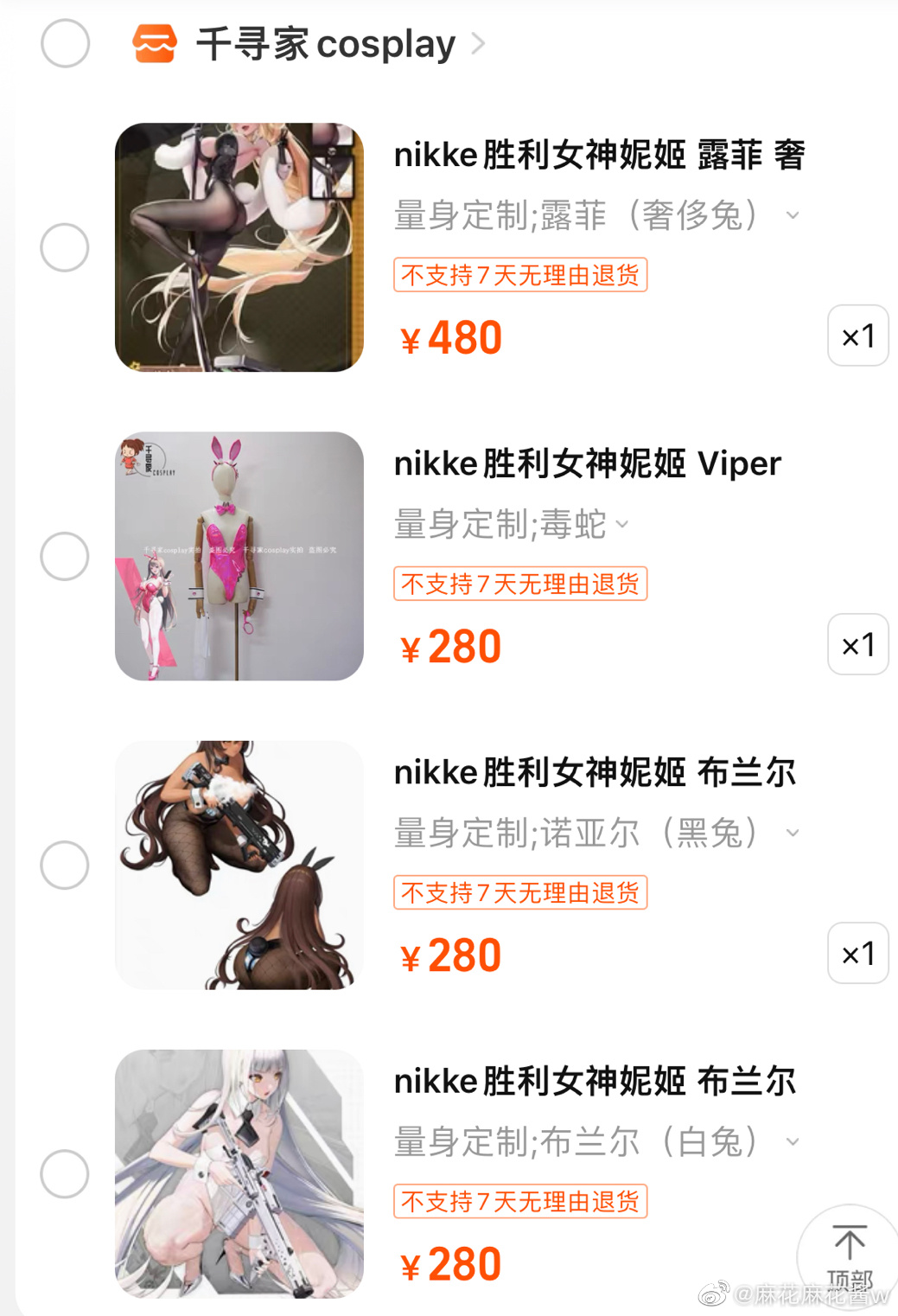Image resolution: width=898 pixels, height=1316 pixels.
Task: Open the 诺亚尔 black bunny product image
Action: click(239, 865)
